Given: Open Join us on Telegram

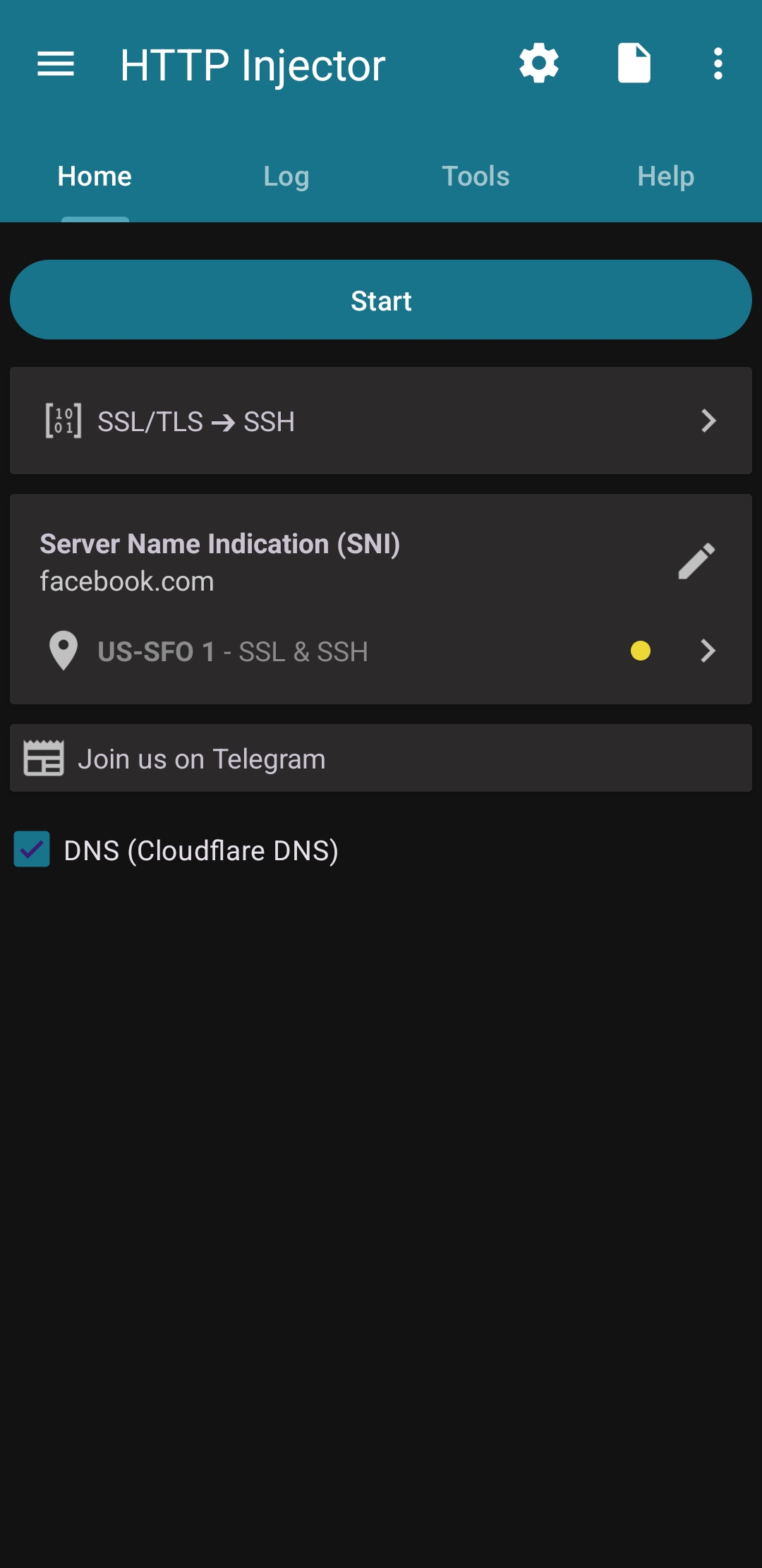Looking at the screenshot, I should [x=202, y=758].
